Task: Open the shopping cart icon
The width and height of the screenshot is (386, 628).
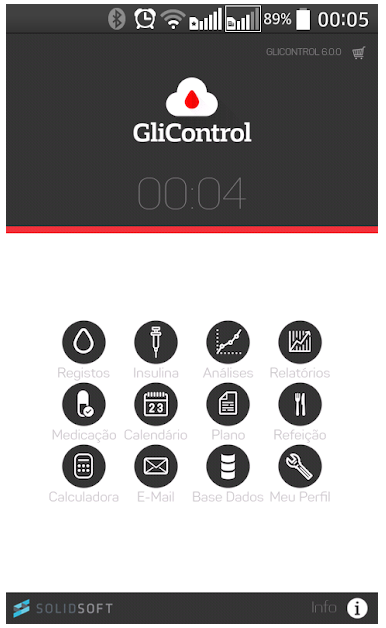Action: coord(358,52)
